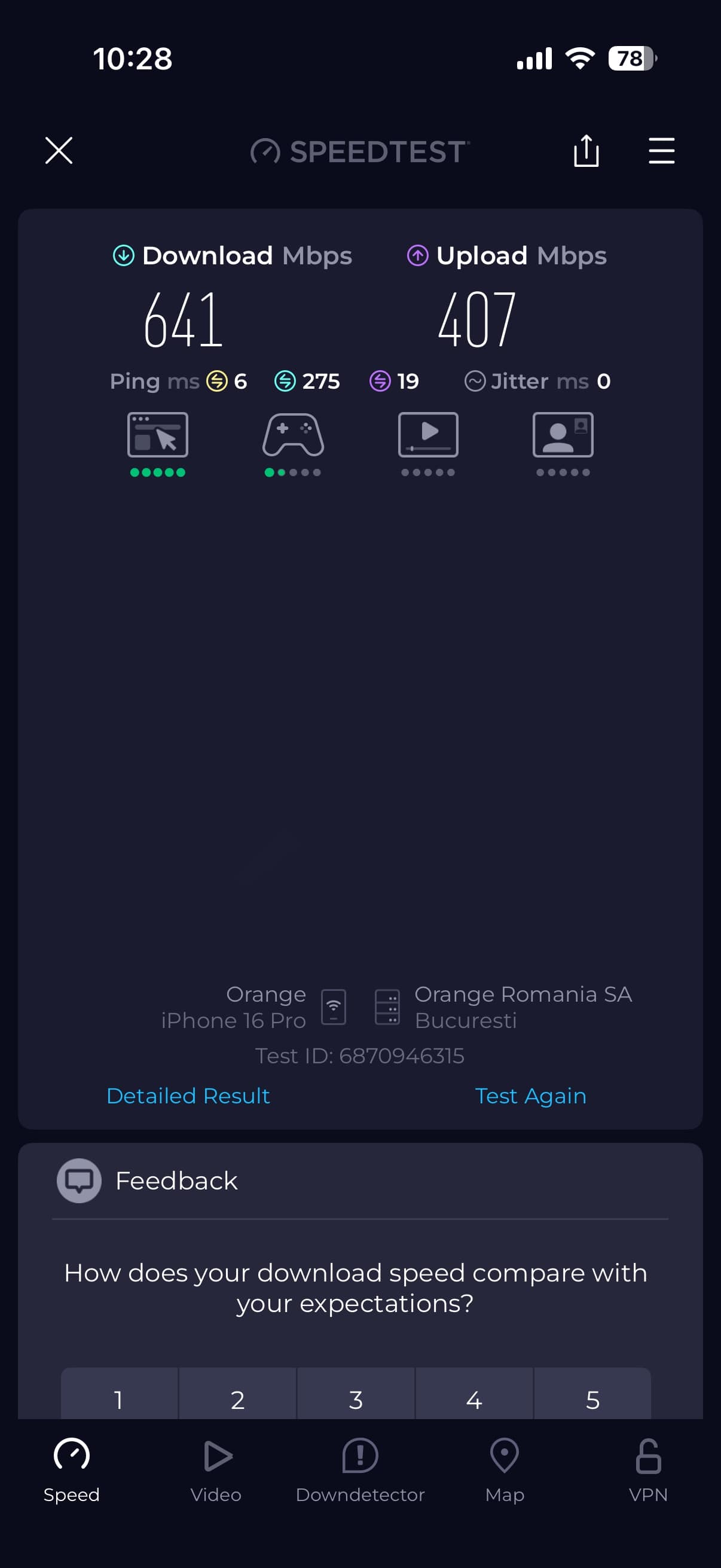Rate download speed as 2
The image size is (721, 1568).
pyautogui.click(x=237, y=1399)
